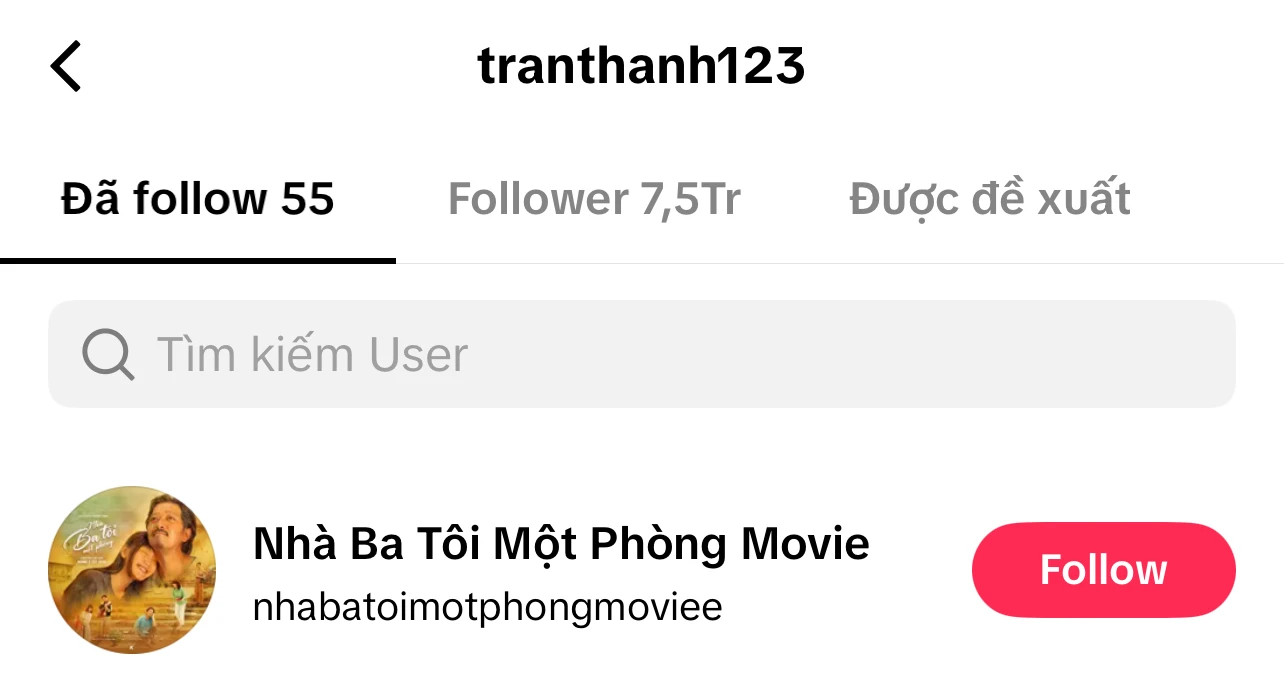Open the Được đề xuất tab
The image size is (1284, 683).
pos(990,199)
